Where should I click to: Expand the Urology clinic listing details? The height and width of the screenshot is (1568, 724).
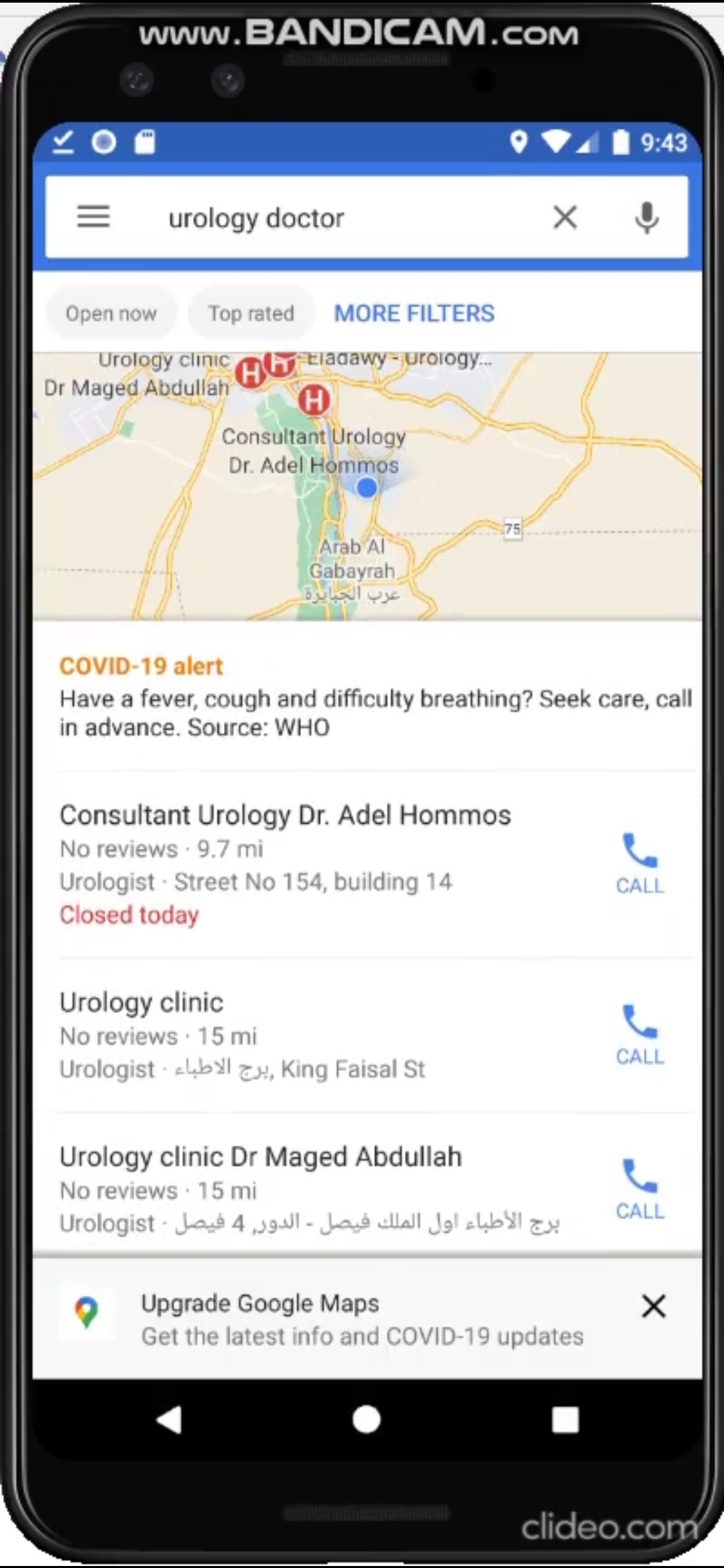click(x=141, y=1002)
